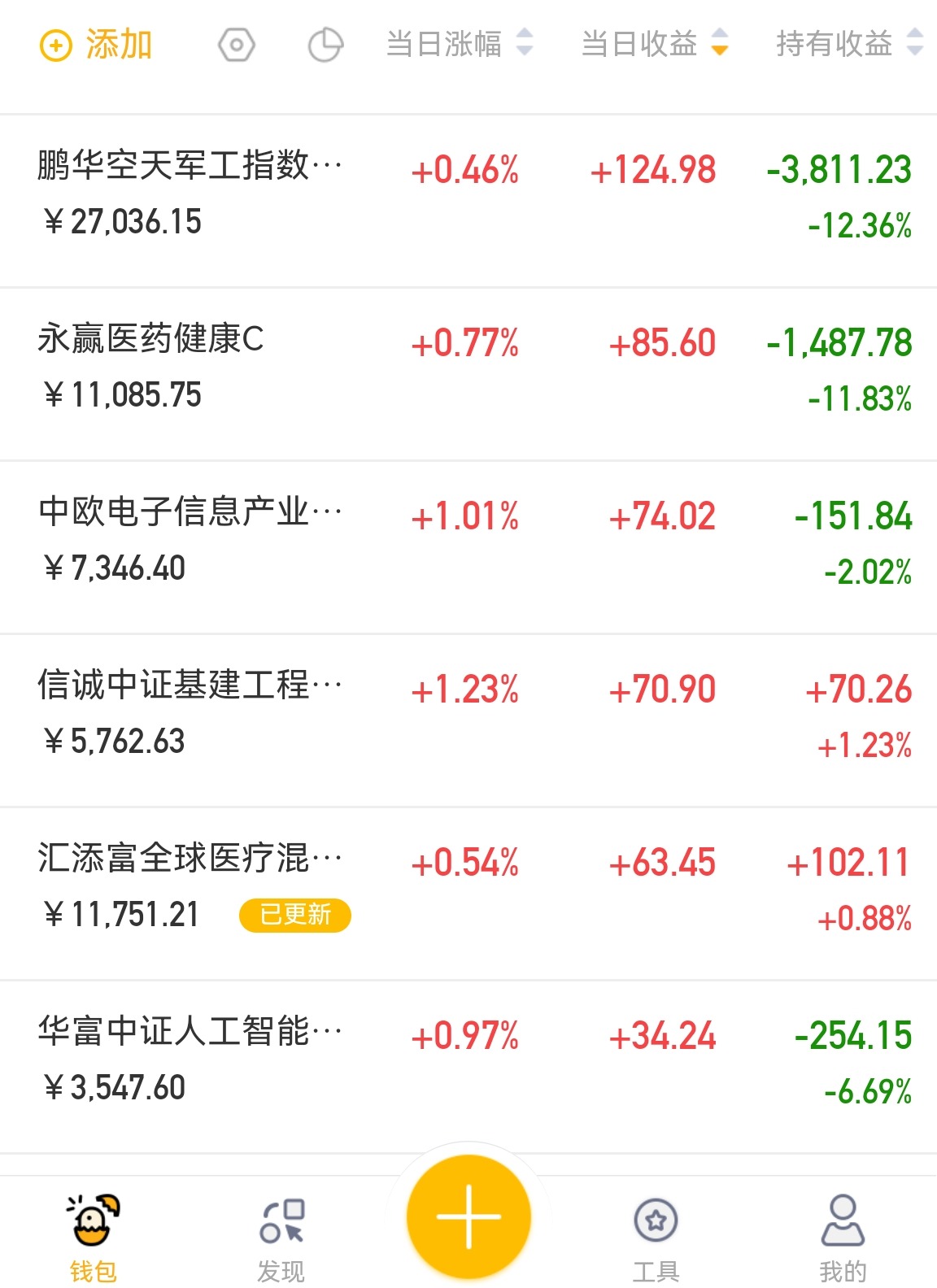Viewport: 937px width, 1288px height.
Task: Open the 我的 profile tab icon
Action: pos(843,1220)
